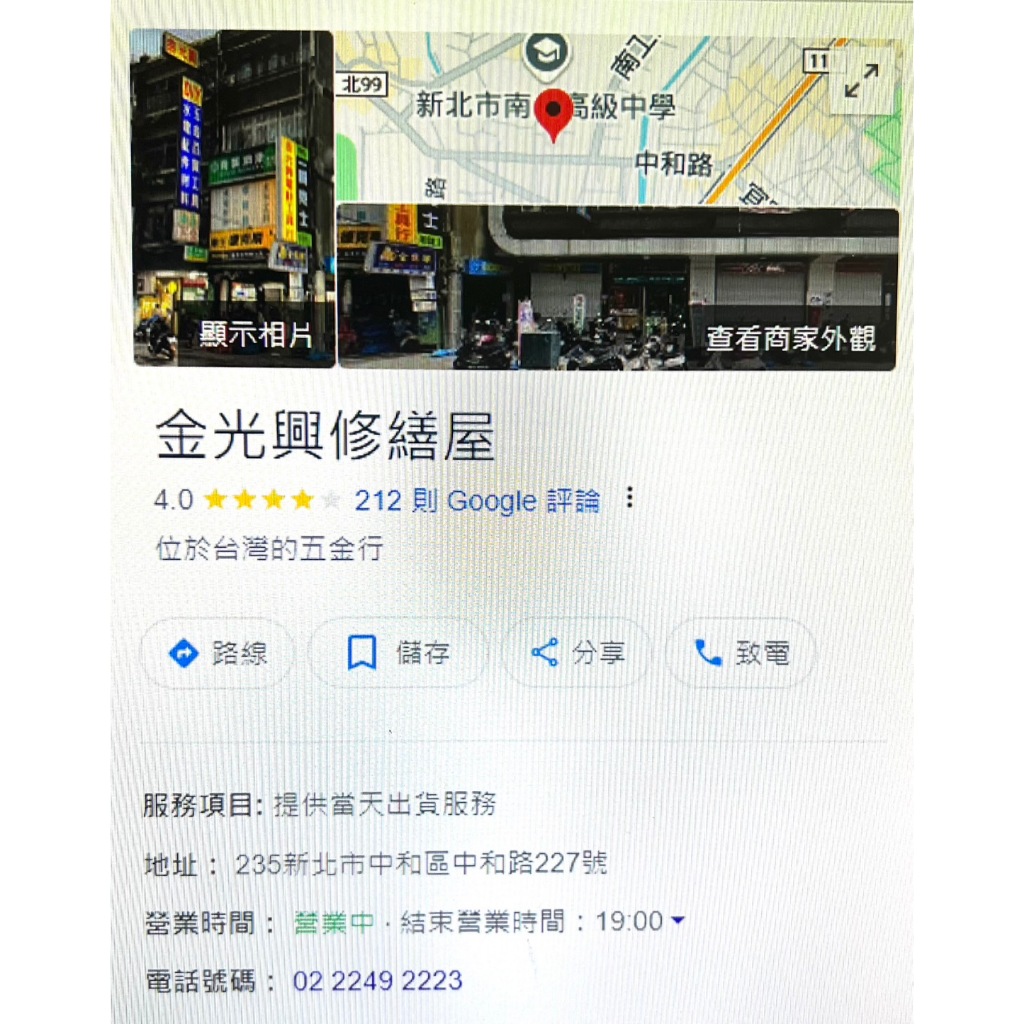Expand the map to full view
This screenshot has height=1024, width=1024.
tap(861, 82)
